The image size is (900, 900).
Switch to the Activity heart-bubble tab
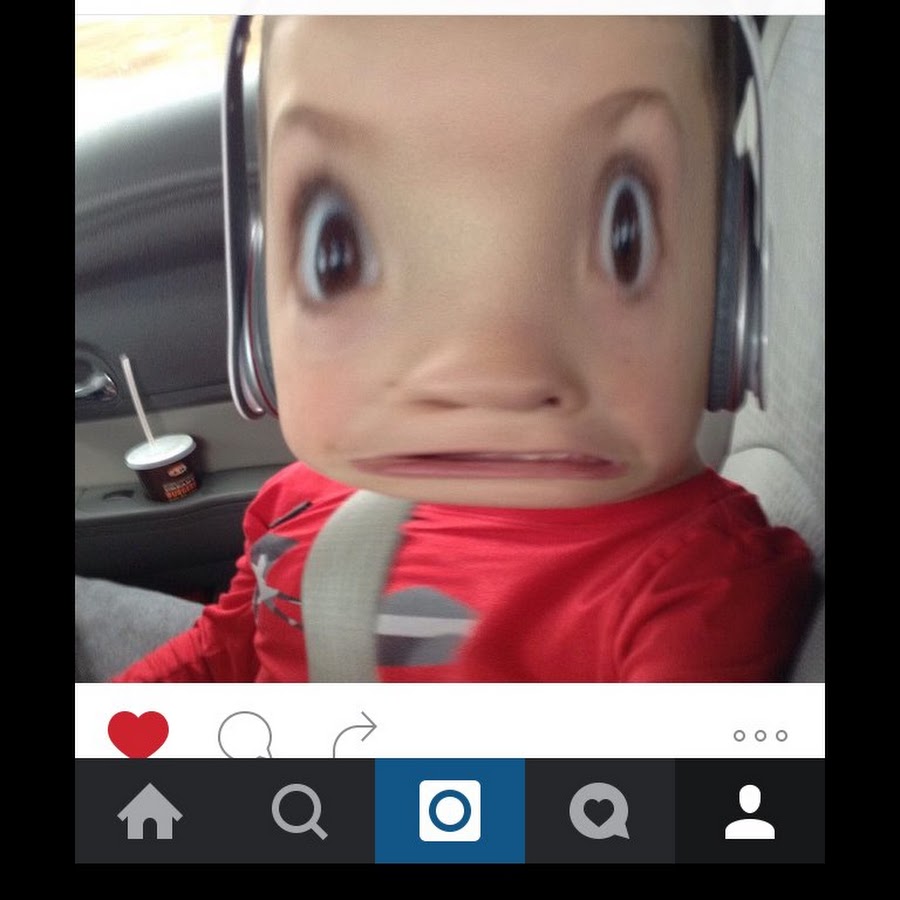tap(599, 811)
